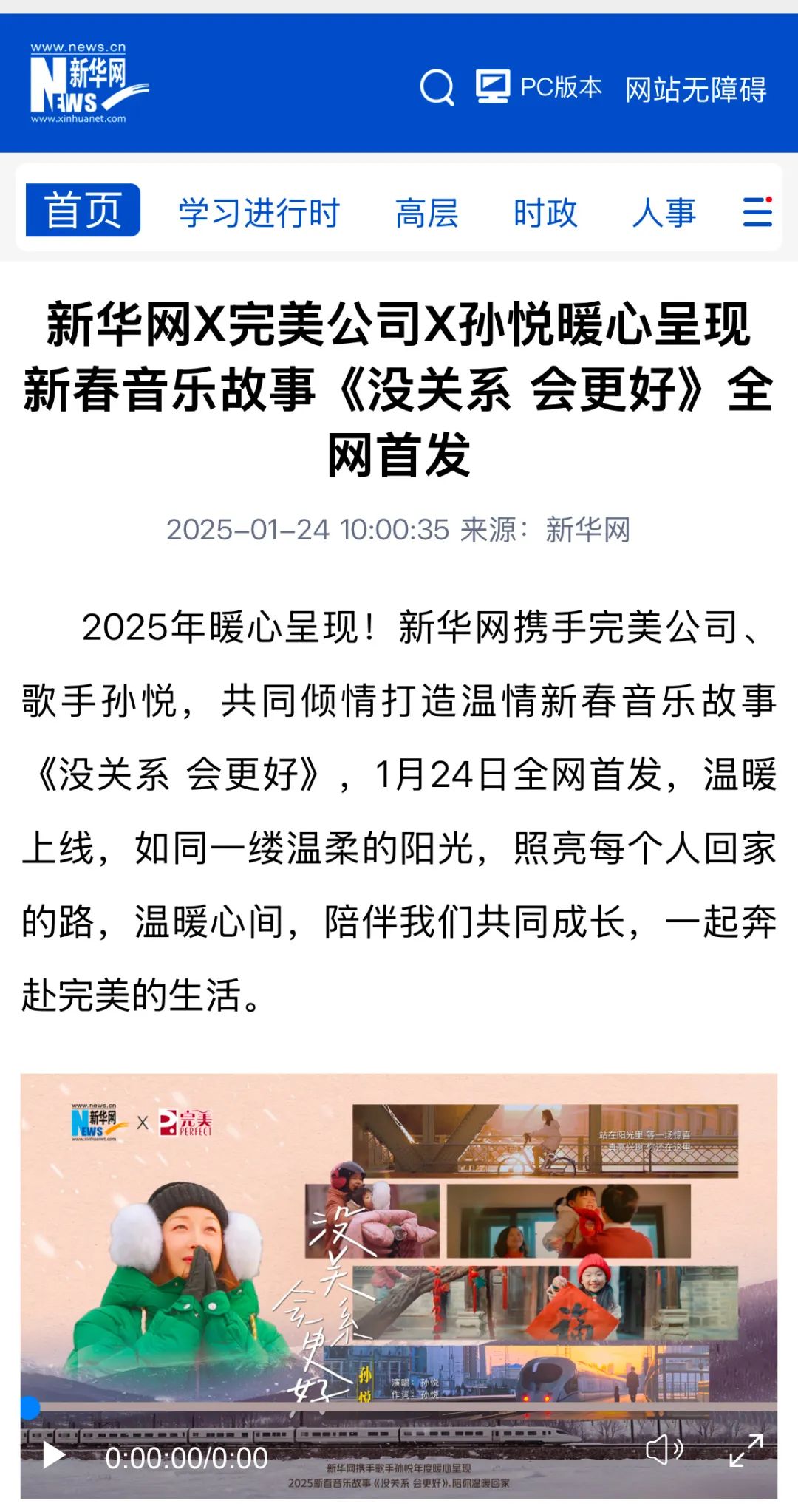The height and width of the screenshot is (1512, 798).
Task: Select the 时政 tab
Action: (x=545, y=213)
